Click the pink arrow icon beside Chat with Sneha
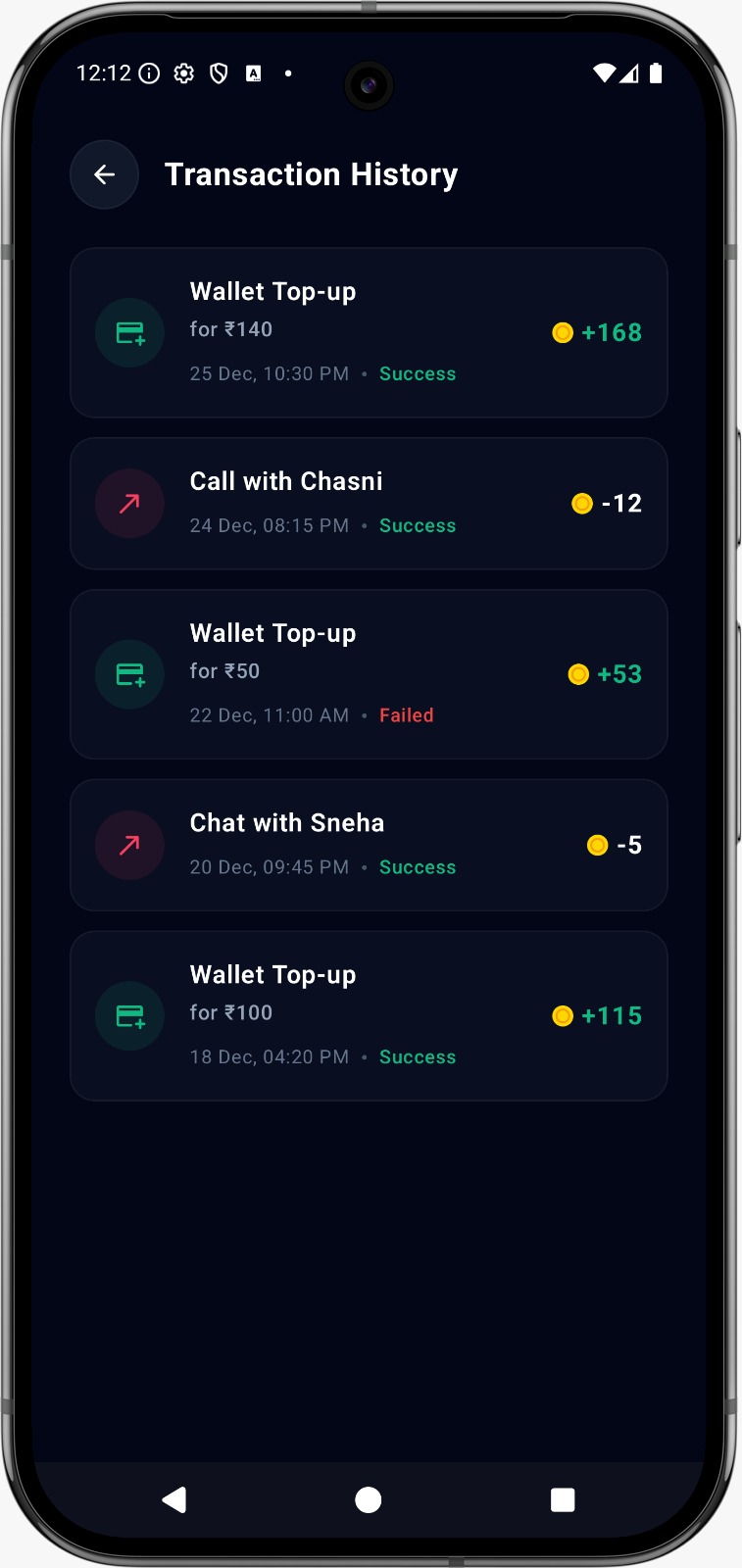This screenshot has height=1568, width=742. [129, 845]
